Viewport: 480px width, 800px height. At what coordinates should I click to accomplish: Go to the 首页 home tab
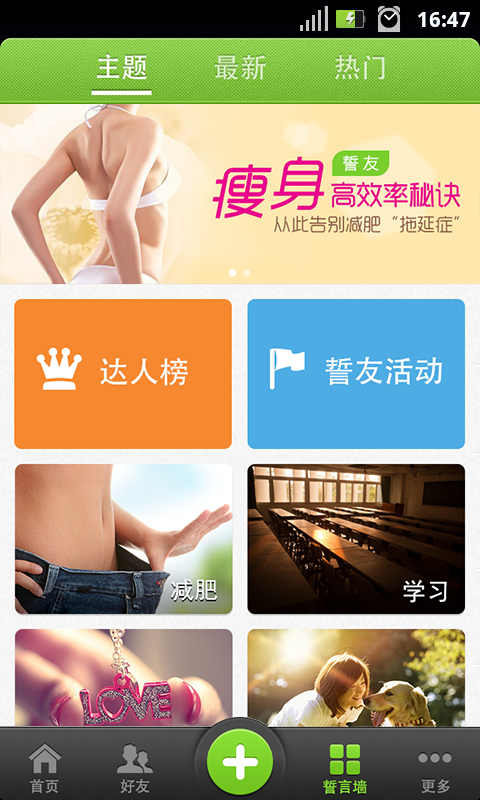[x=44, y=768]
